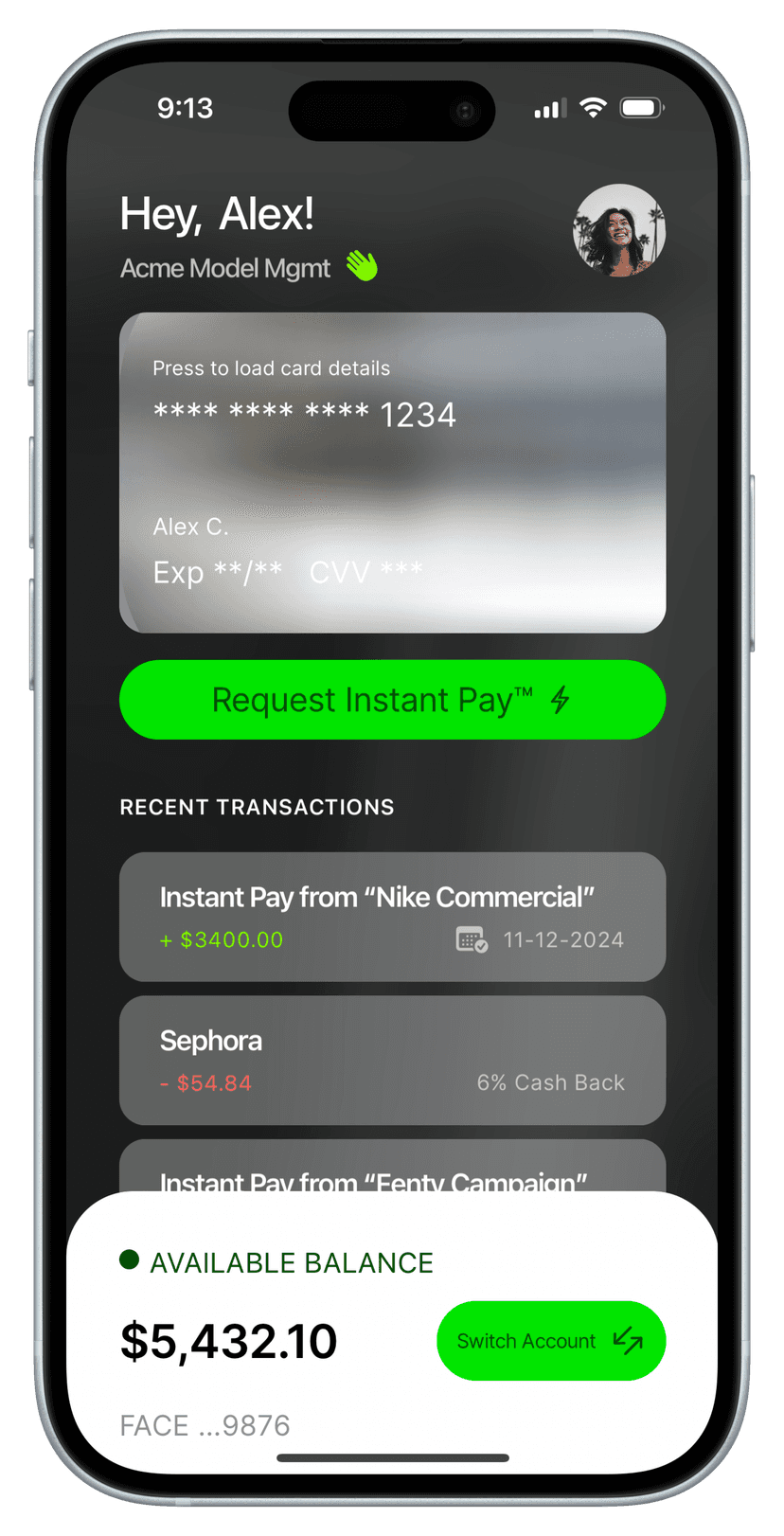Tap the card to load card details
The height and width of the screenshot is (1536, 784).
(x=392, y=472)
